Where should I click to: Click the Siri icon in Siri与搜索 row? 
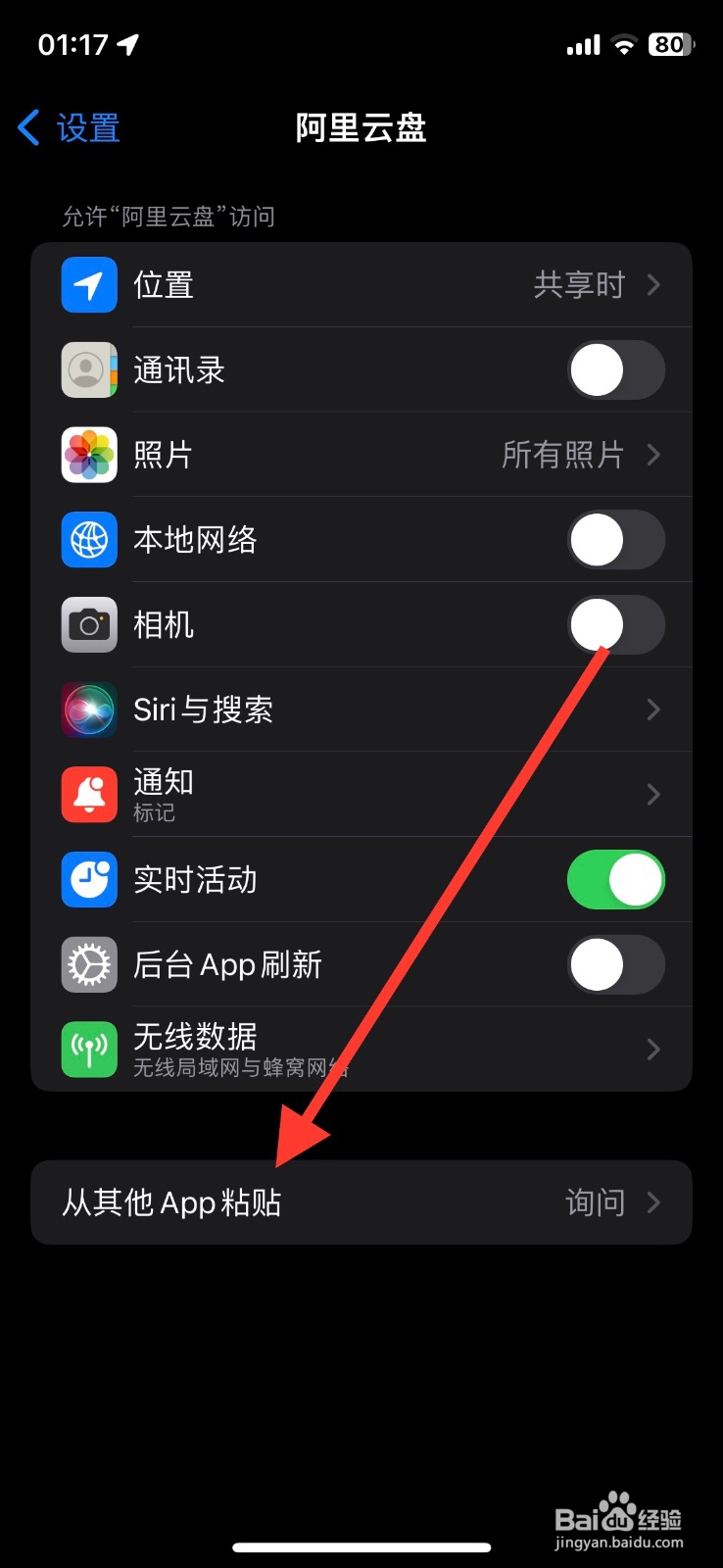[88, 709]
